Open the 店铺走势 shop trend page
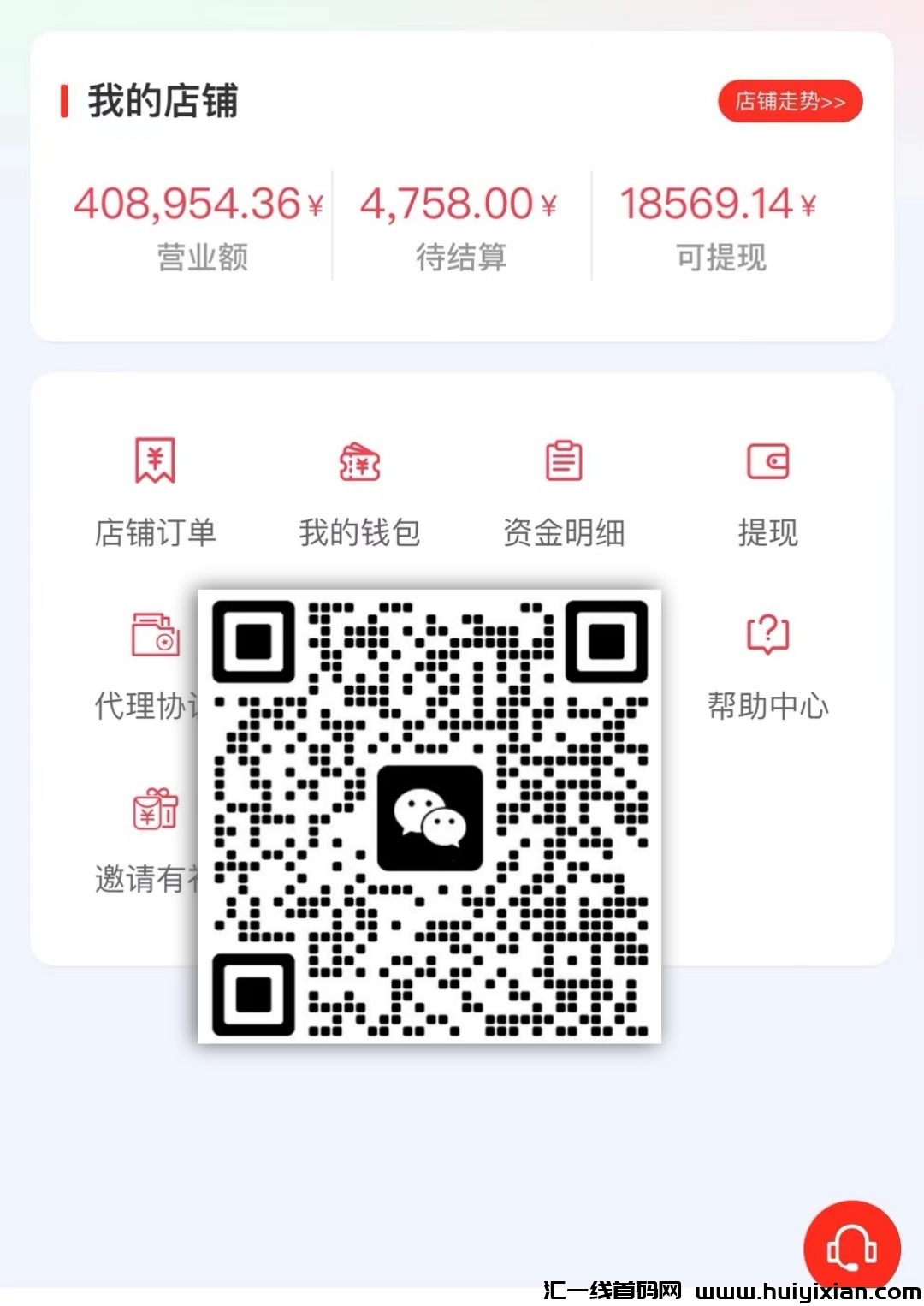The height and width of the screenshot is (1306, 924). [x=790, y=102]
